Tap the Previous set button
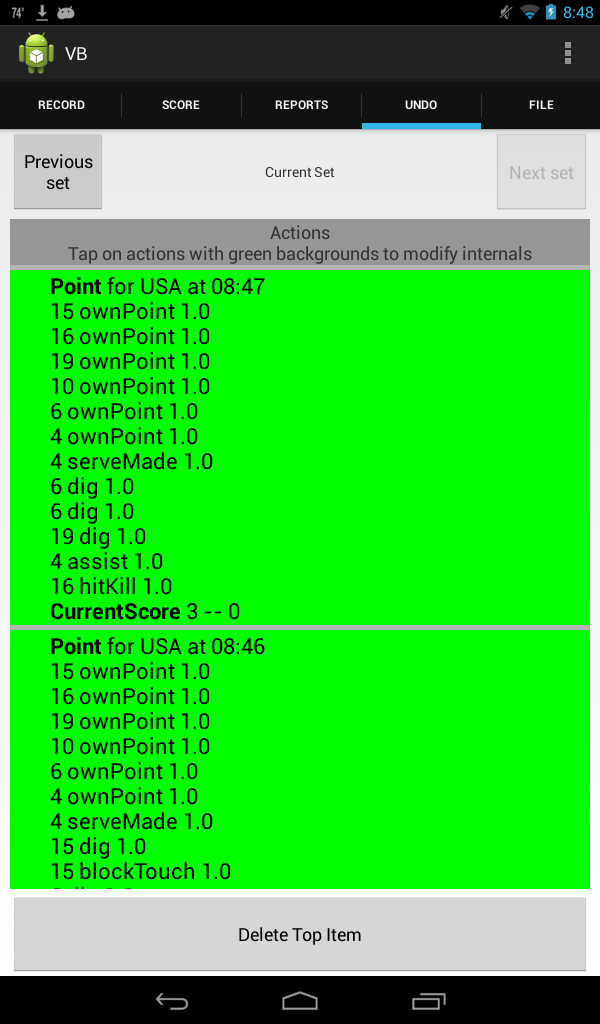The width and height of the screenshot is (600, 1024). [x=58, y=172]
